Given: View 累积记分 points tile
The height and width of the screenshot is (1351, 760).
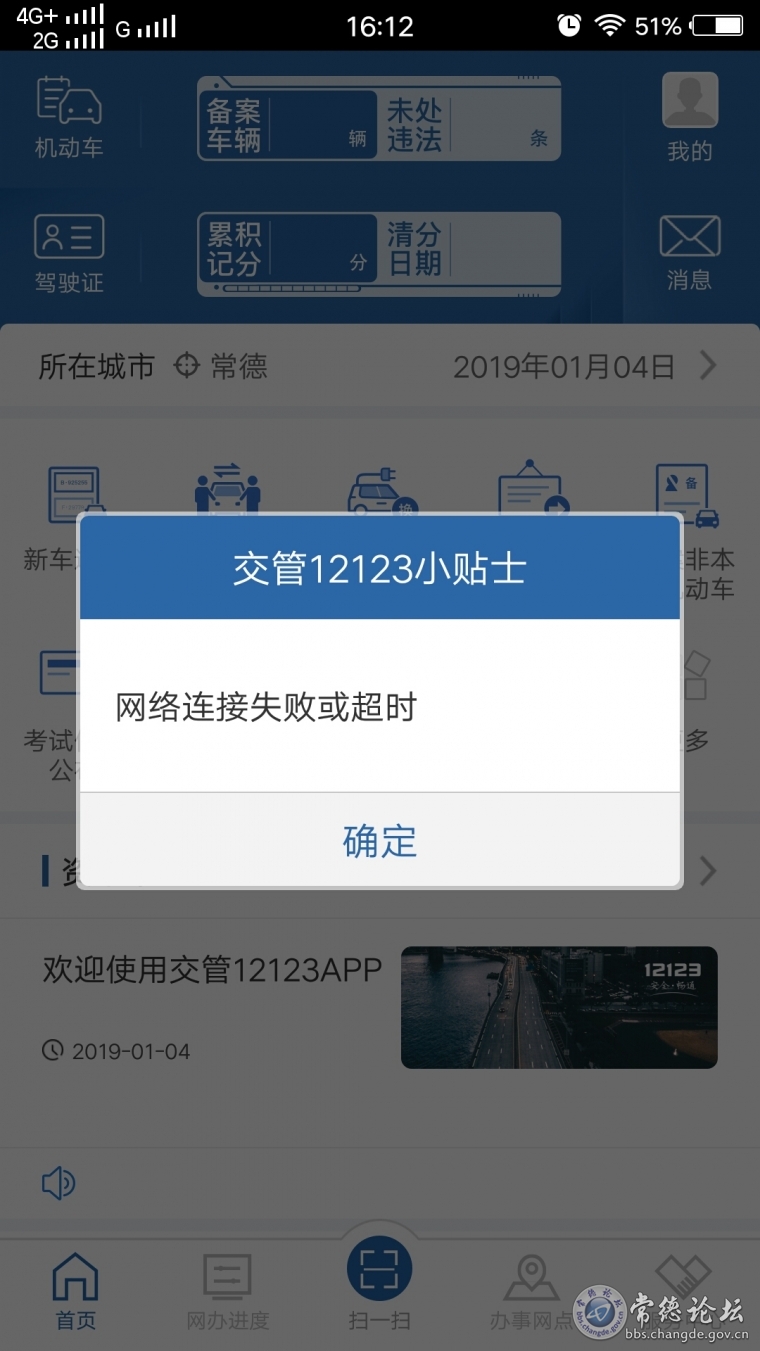Looking at the screenshot, I should click(x=288, y=250).
